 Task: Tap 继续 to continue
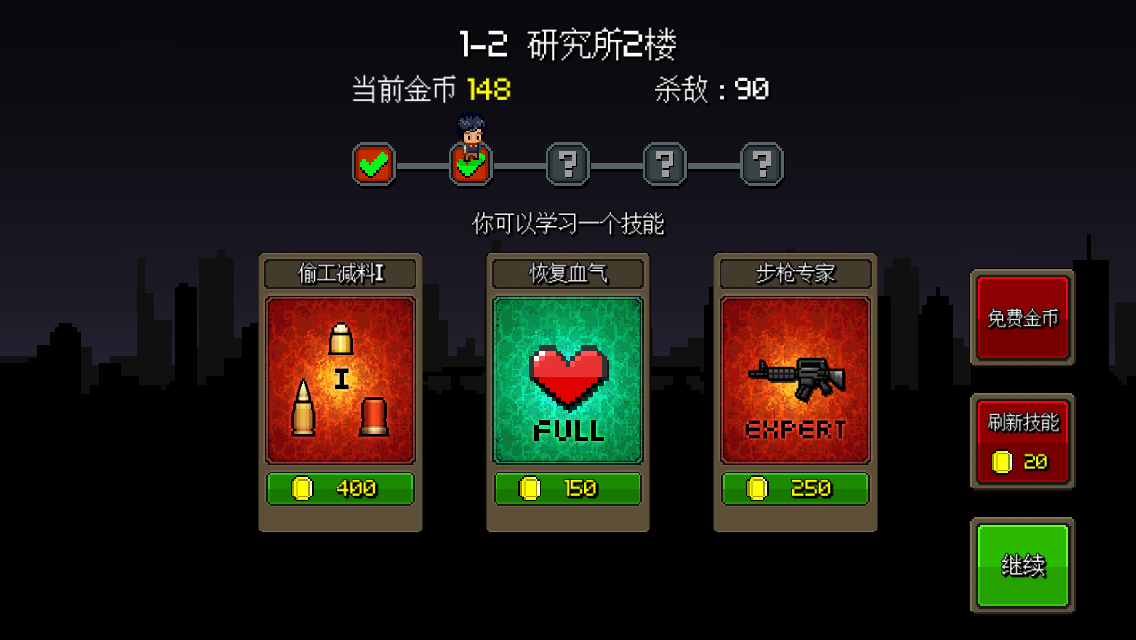click(1022, 565)
